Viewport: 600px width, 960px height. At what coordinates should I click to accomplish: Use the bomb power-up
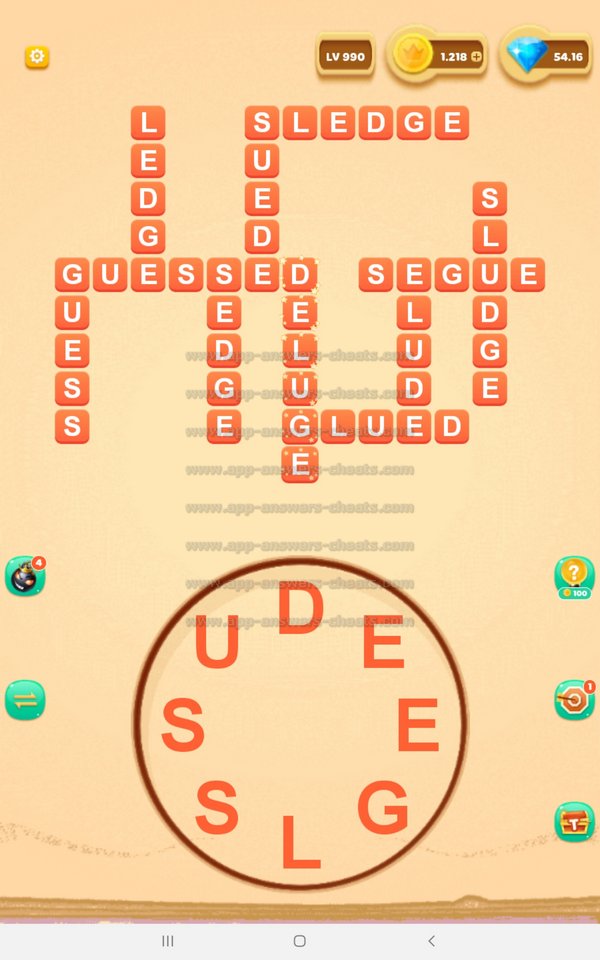tap(24, 577)
